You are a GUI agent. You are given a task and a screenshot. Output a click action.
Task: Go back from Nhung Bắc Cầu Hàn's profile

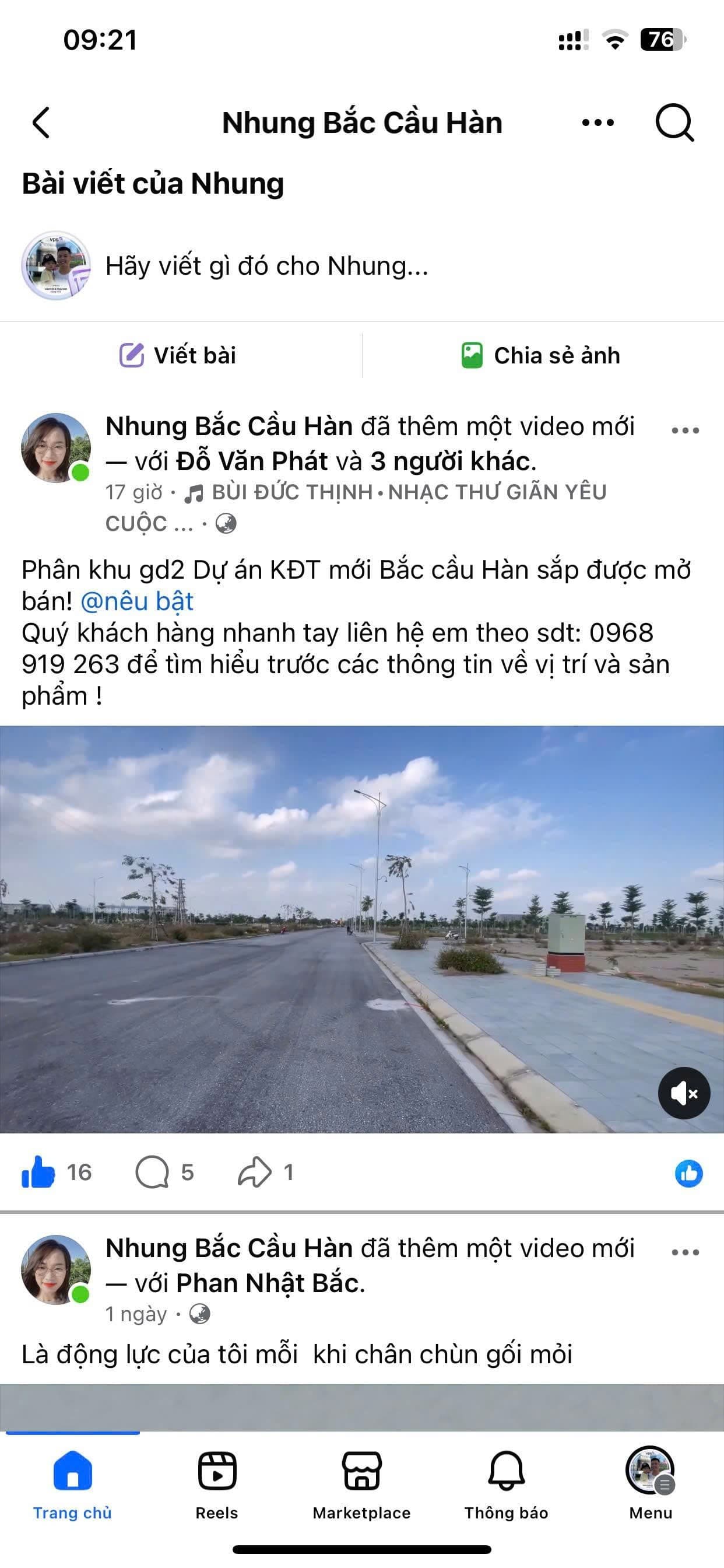[x=41, y=123]
